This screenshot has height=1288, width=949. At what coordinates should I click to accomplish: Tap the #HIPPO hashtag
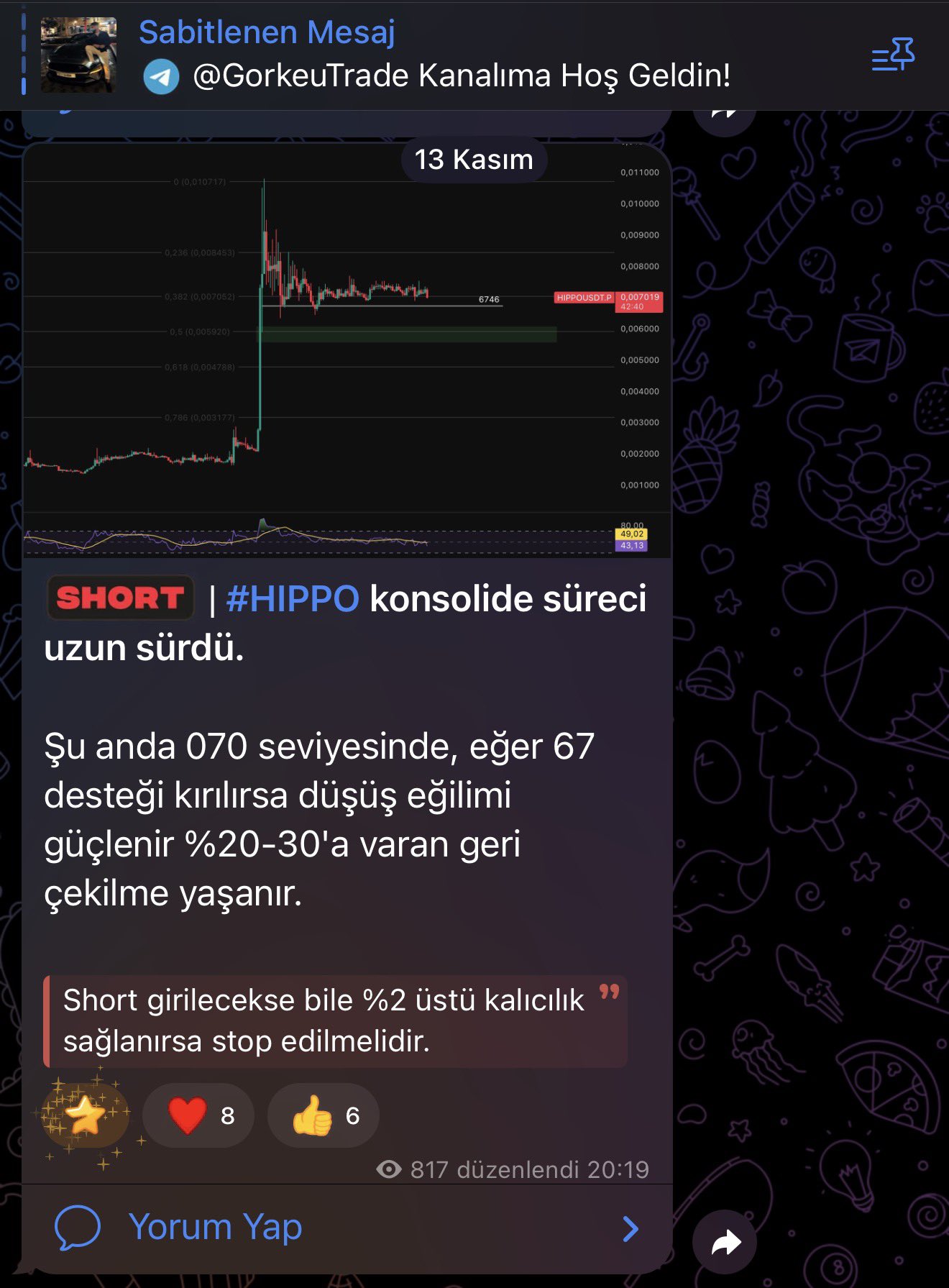(293, 599)
